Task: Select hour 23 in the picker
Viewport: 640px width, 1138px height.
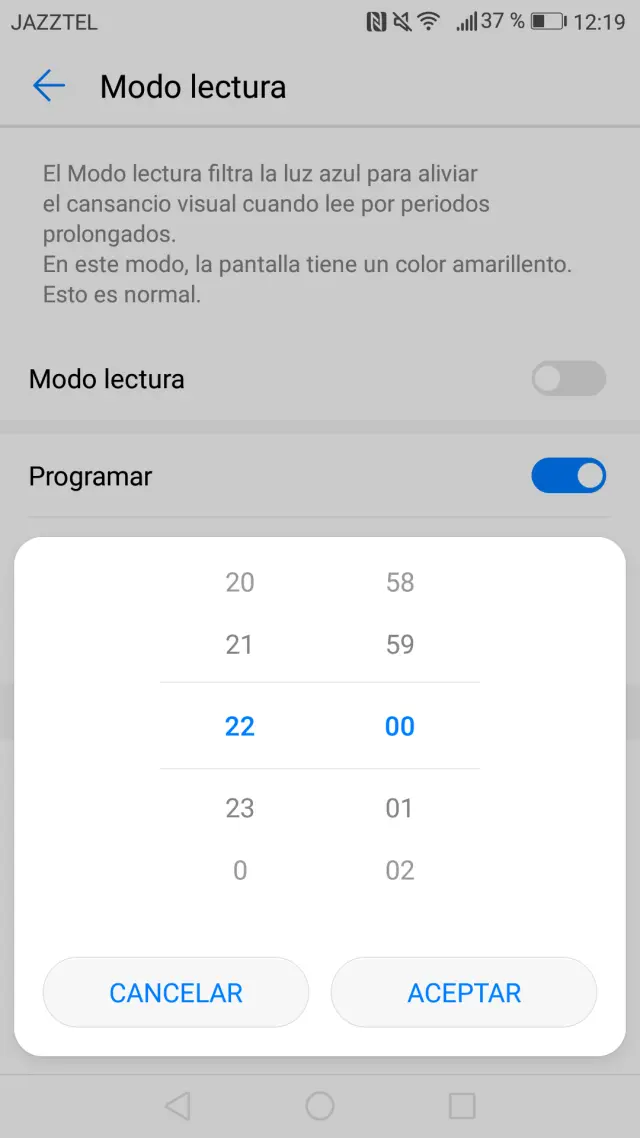Action: (x=240, y=808)
